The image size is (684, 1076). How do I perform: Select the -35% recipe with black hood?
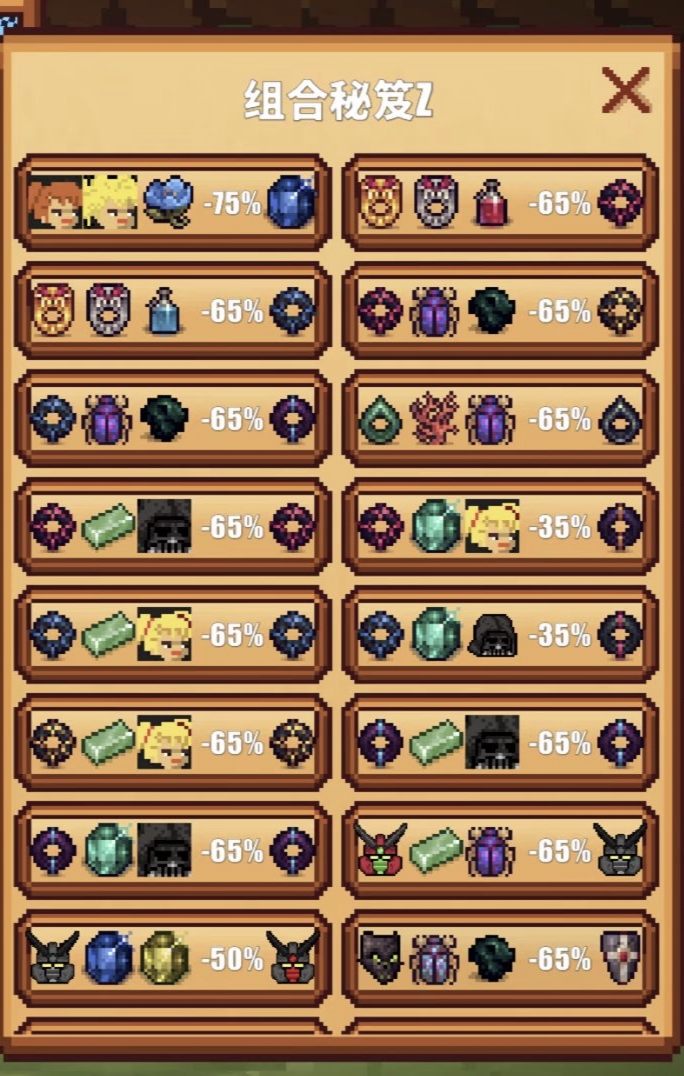500,635
